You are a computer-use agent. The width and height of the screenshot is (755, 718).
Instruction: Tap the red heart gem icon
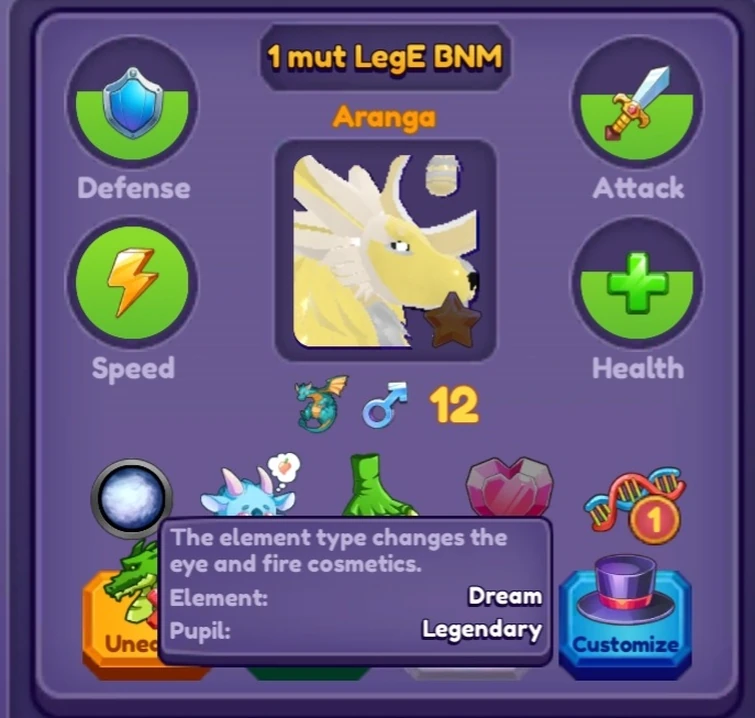(x=509, y=489)
